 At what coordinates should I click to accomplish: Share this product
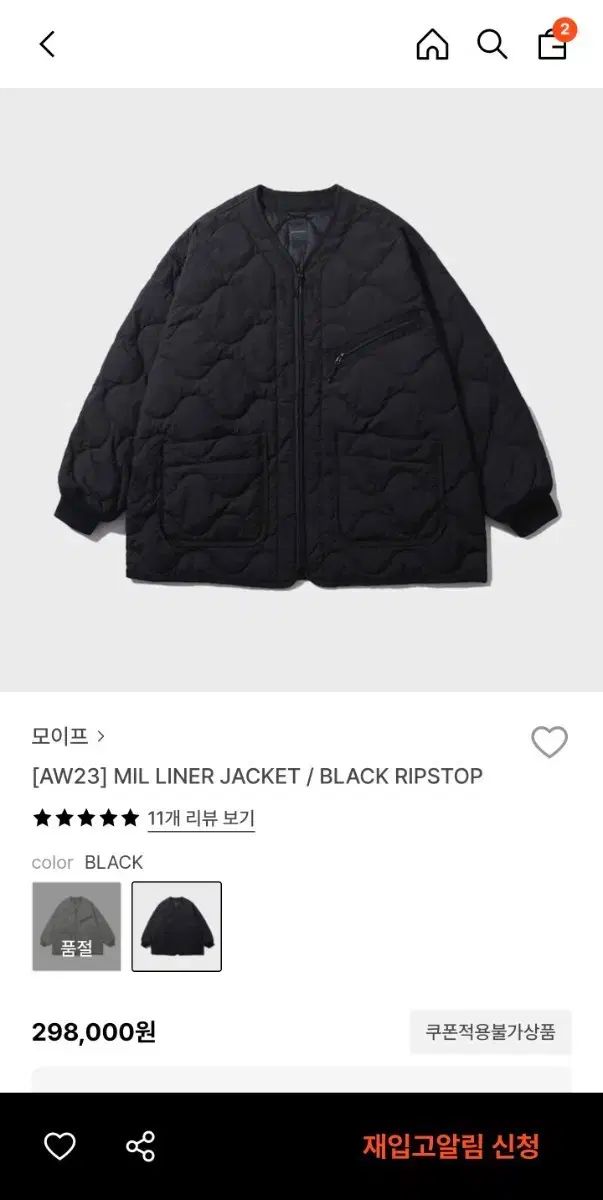click(140, 1146)
